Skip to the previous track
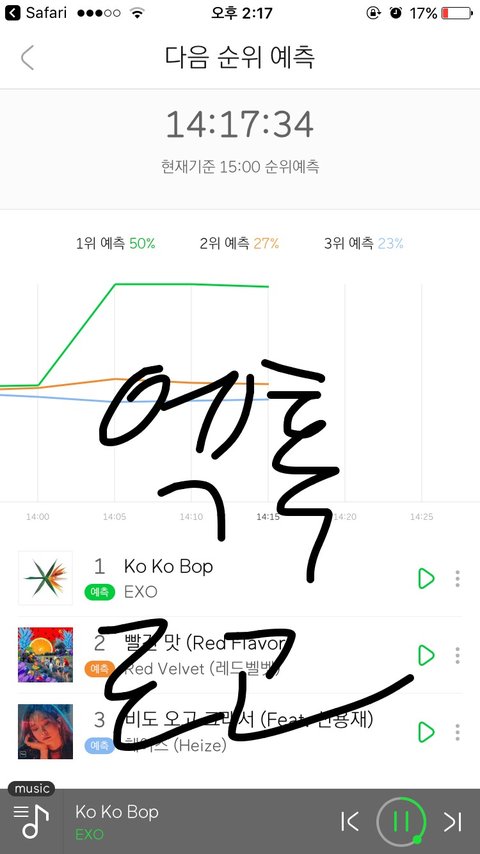 click(x=350, y=821)
